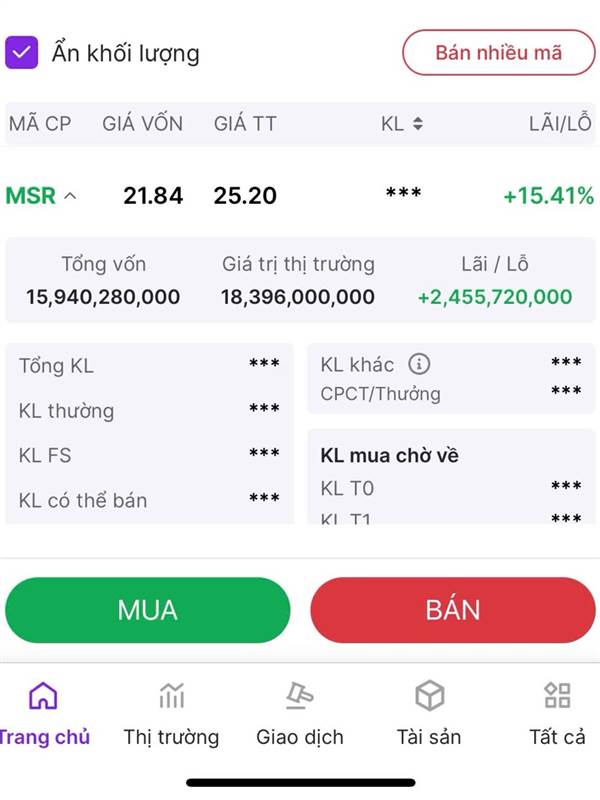Tap the Bán nhiều mã button
Screen dimensions: 600x800
[x=498, y=53]
